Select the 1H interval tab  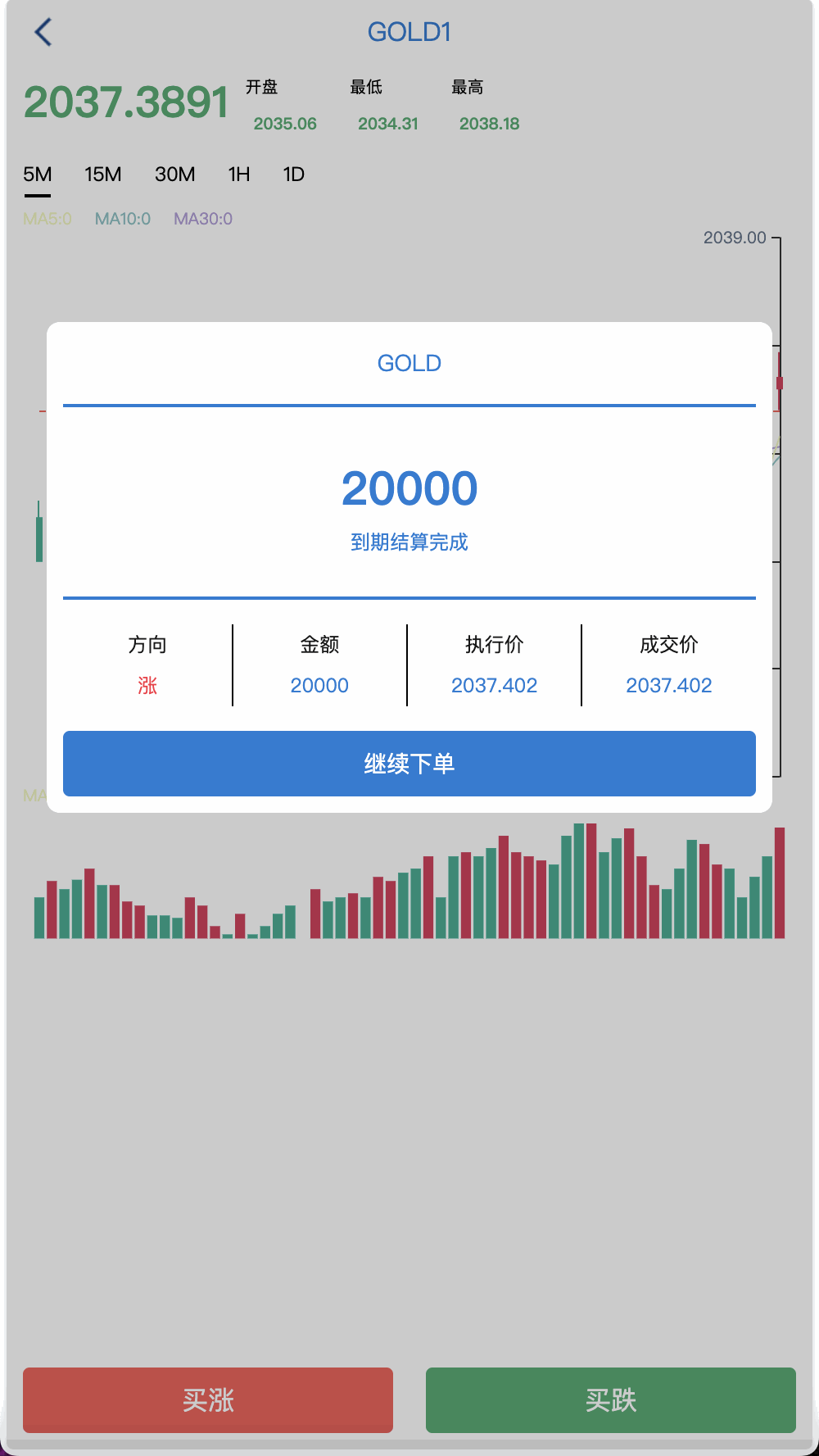click(x=238, y=174)
